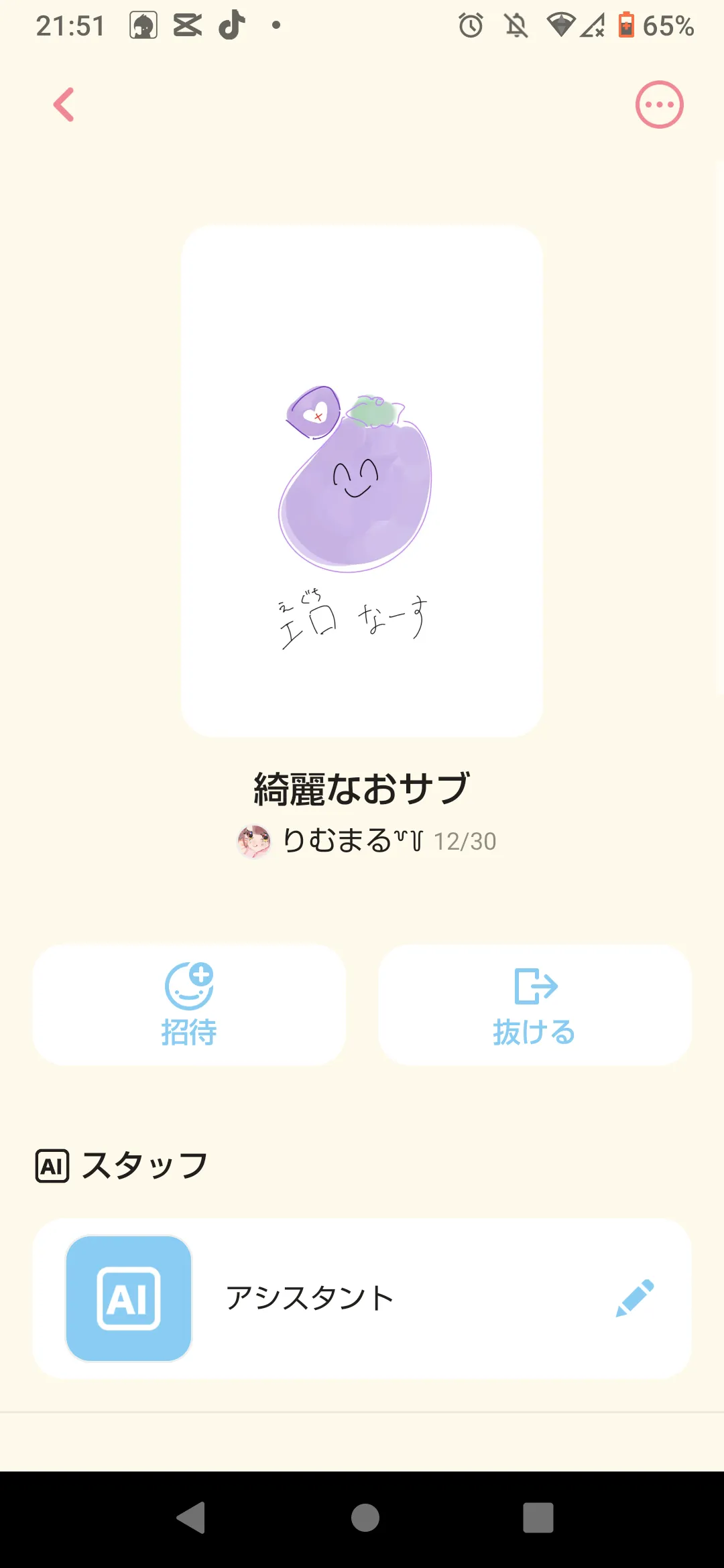Open the more options menu
The height and width of the screenshot is (1568, 724).
click(x=659, y=105)
